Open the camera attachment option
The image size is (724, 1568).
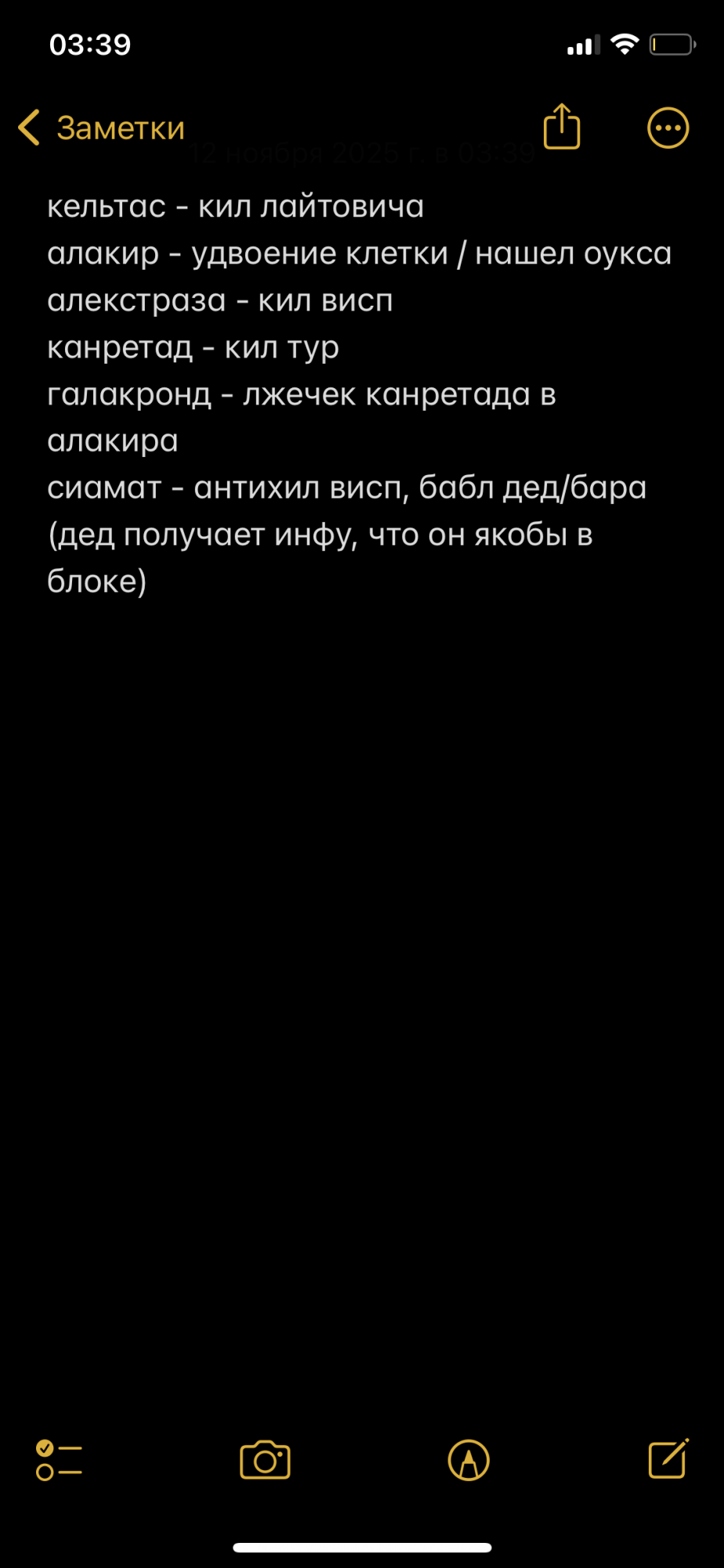[265, 1460]
